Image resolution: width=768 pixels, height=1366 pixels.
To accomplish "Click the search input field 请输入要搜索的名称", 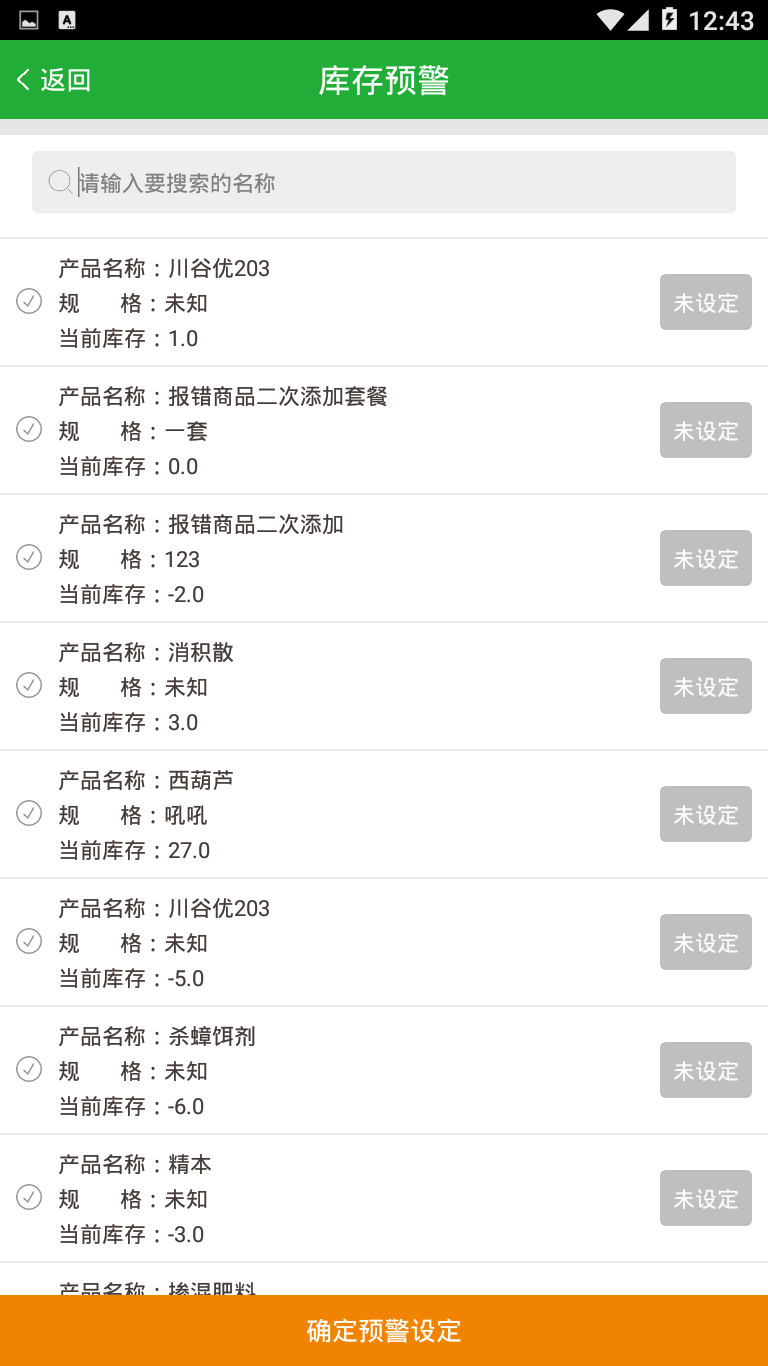I will (x=384, y=183).
